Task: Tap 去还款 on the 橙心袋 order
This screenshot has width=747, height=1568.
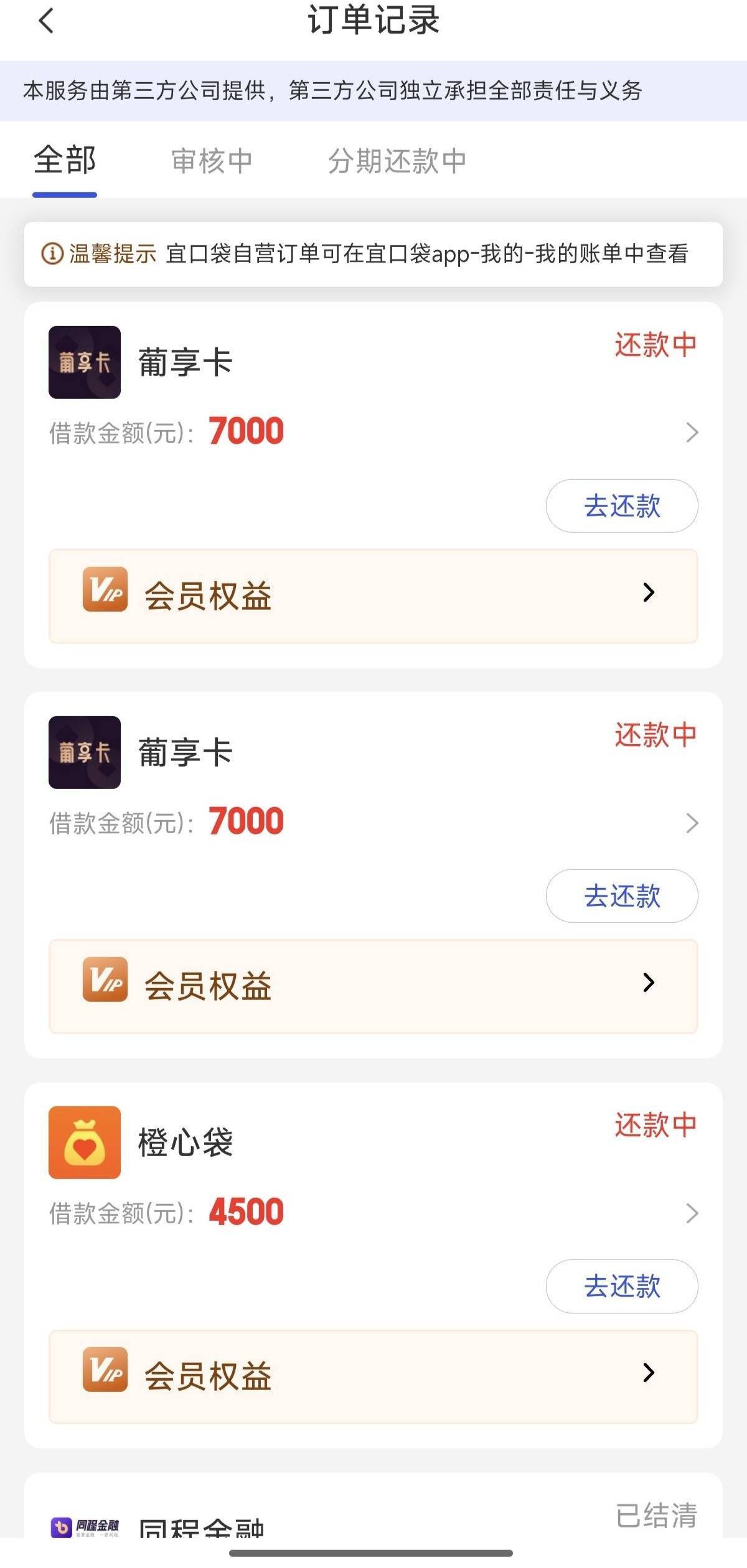Action: [x=622, y=1286]
